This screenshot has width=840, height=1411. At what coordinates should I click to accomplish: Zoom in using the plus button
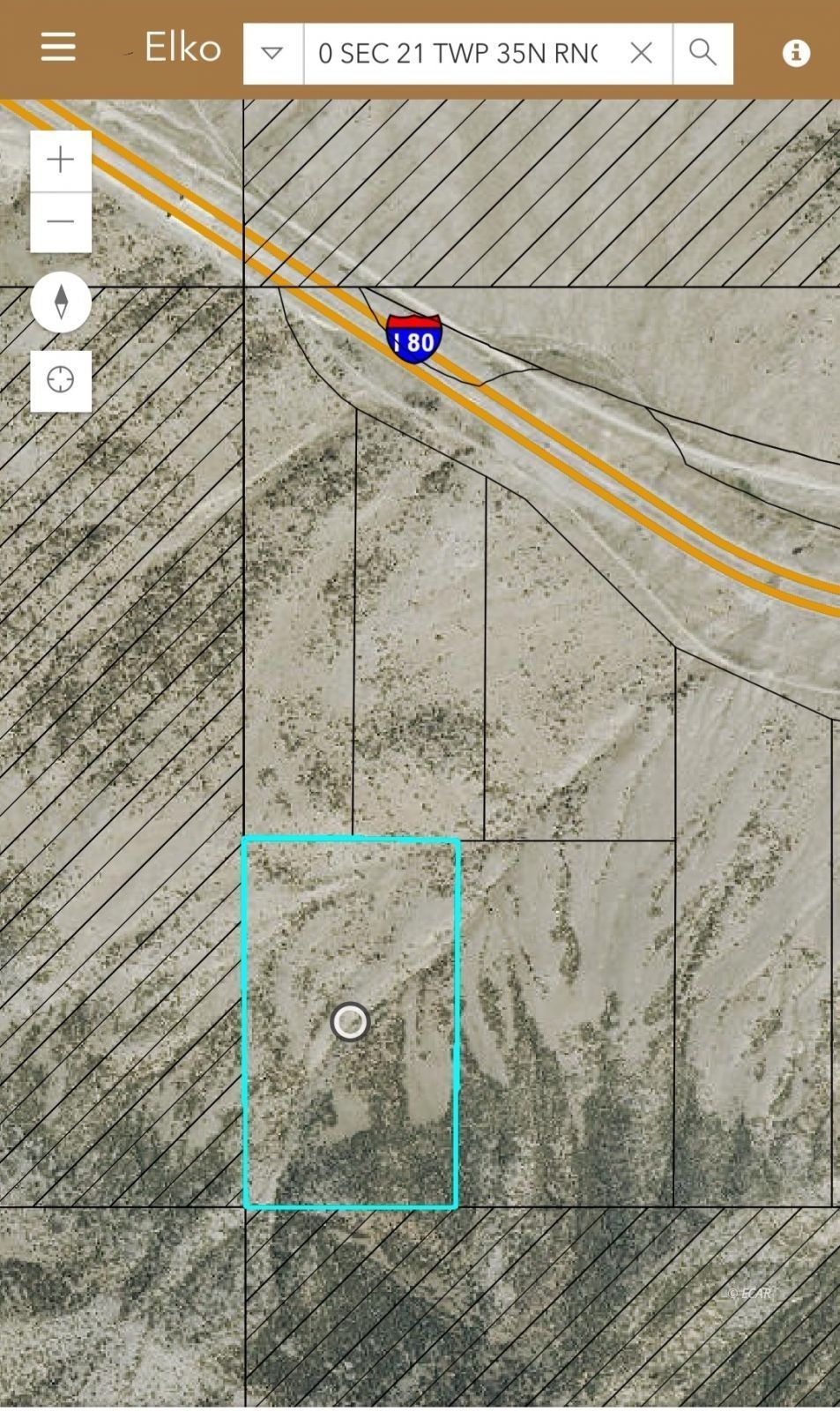click(x=60, y=160)
